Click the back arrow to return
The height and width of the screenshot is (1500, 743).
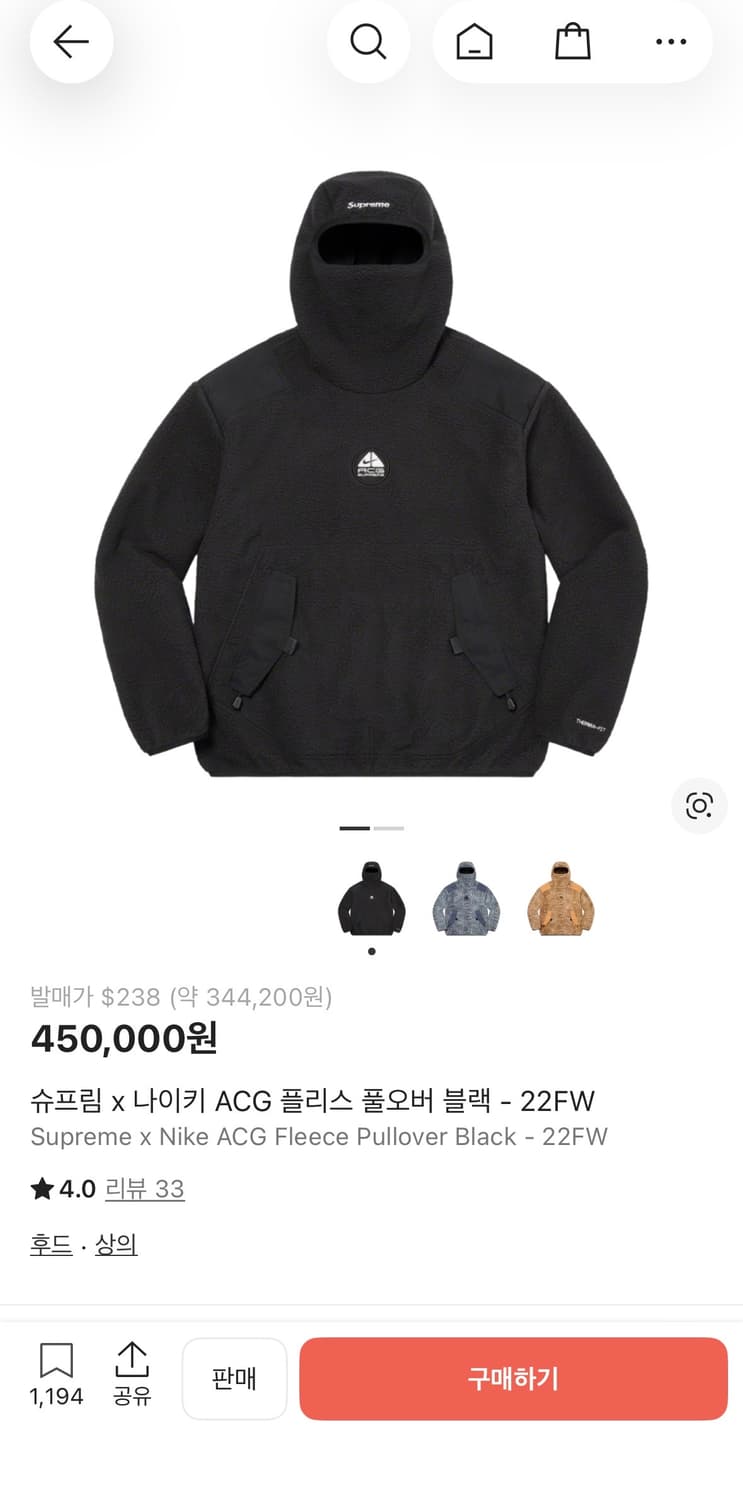coord(70,42)
